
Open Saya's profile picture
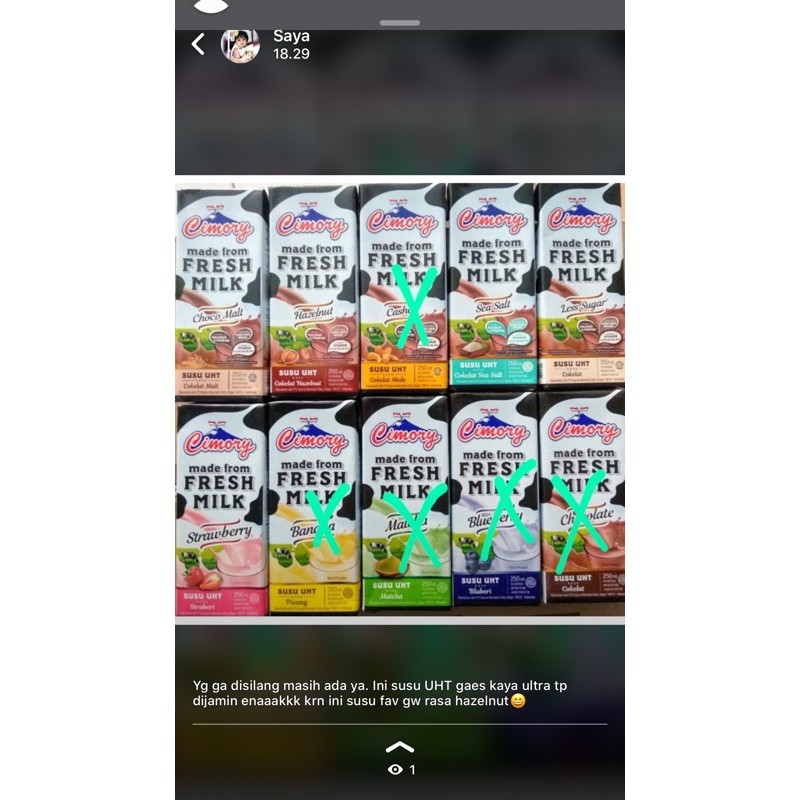240,44
